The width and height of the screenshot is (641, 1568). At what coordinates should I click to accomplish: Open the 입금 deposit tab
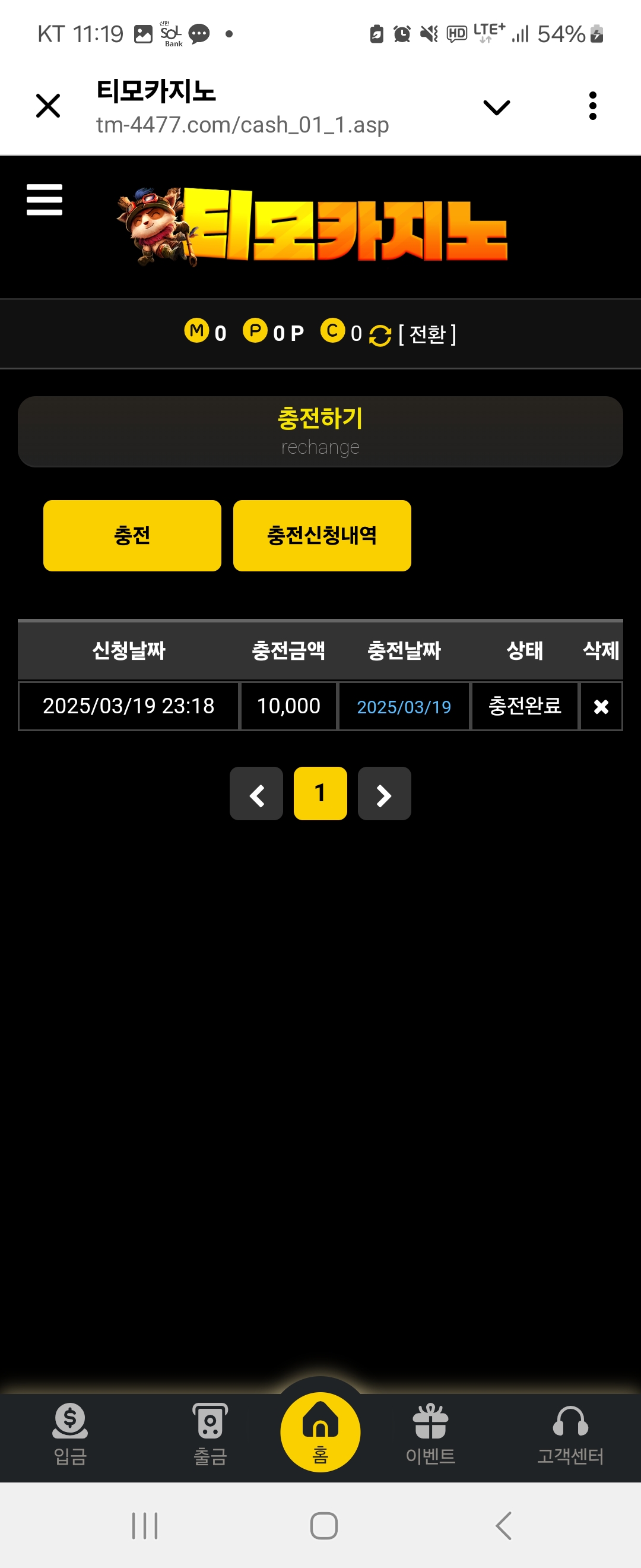click(x=71, y=1434)
